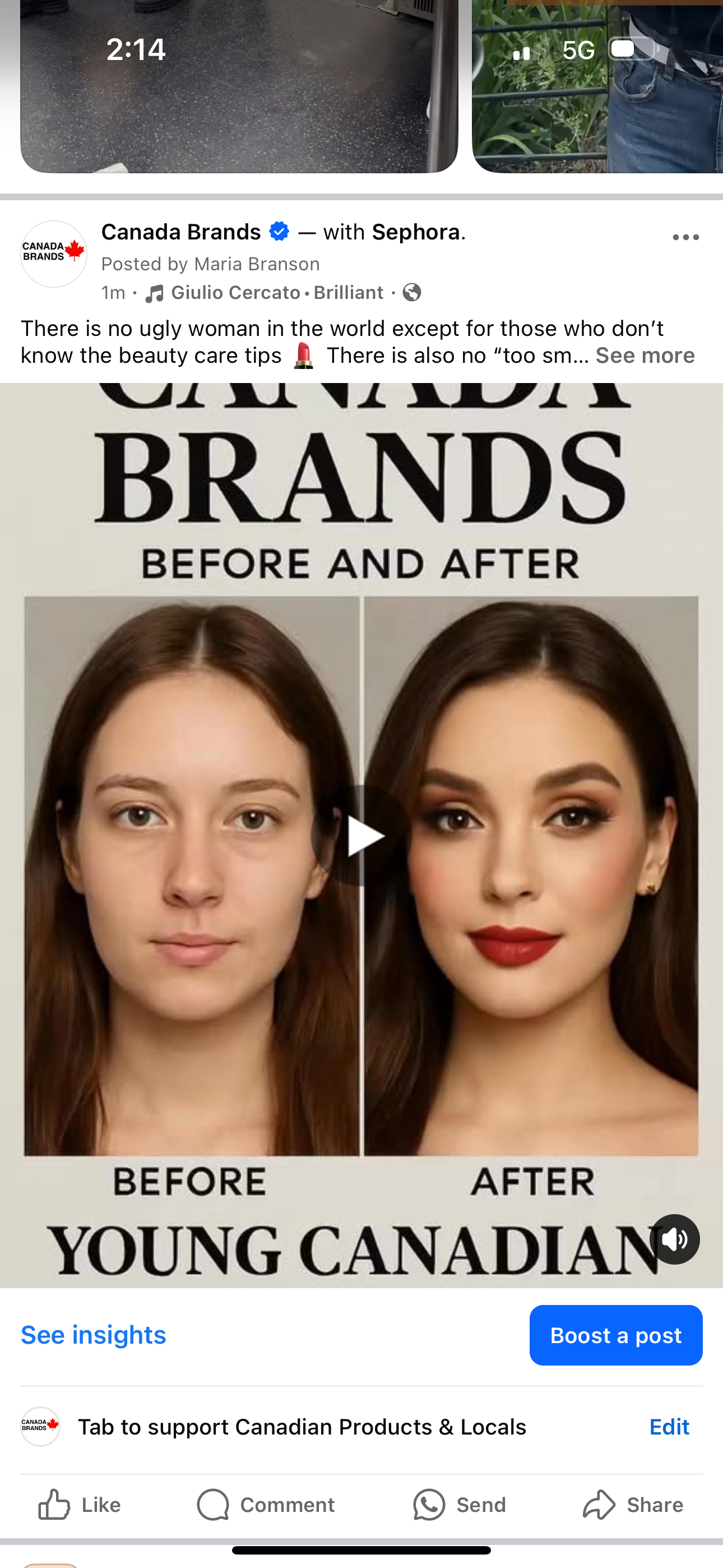This screenshot has height=1568, width=723.
Task: Play the before and after video
Action: pos(361,836)
